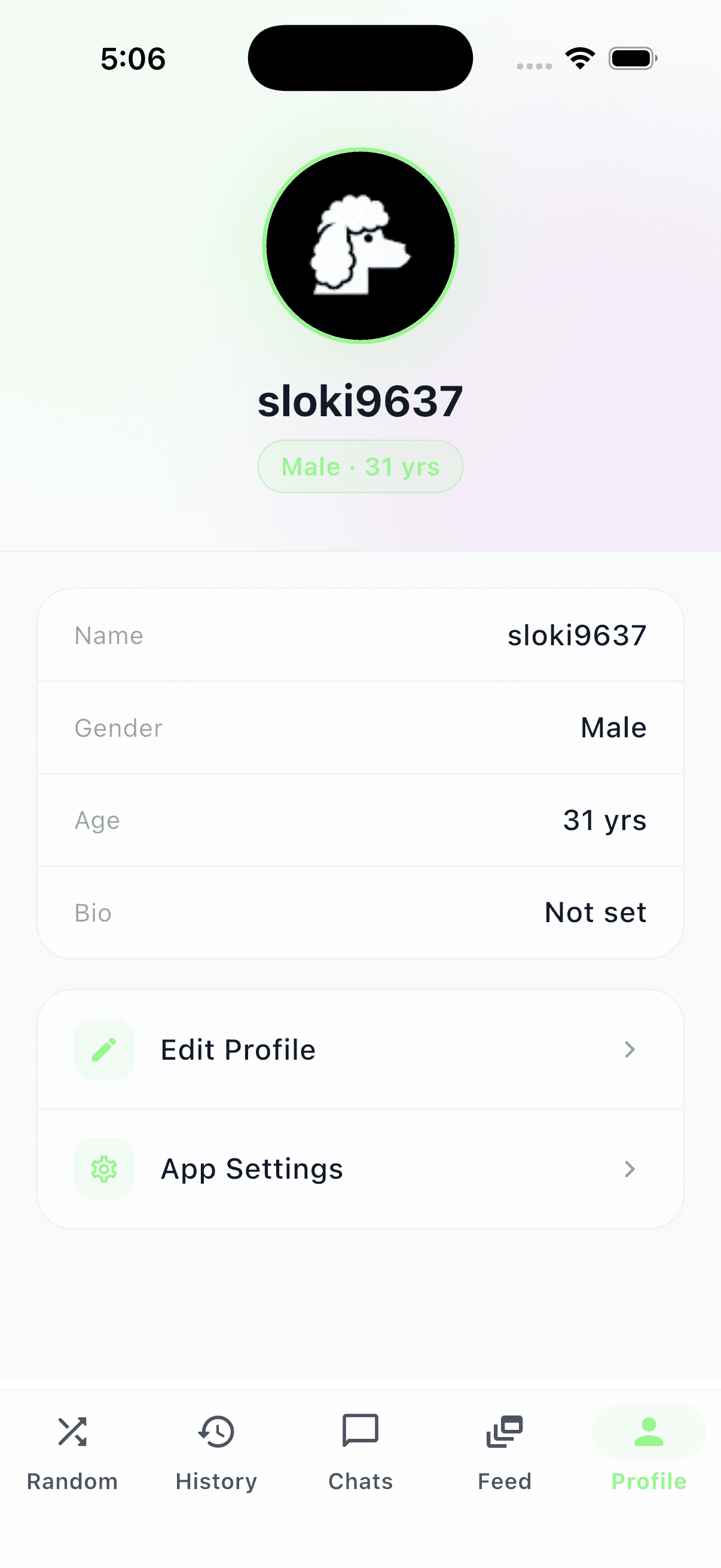Go to the History tab

click(x=216, y=1452)
